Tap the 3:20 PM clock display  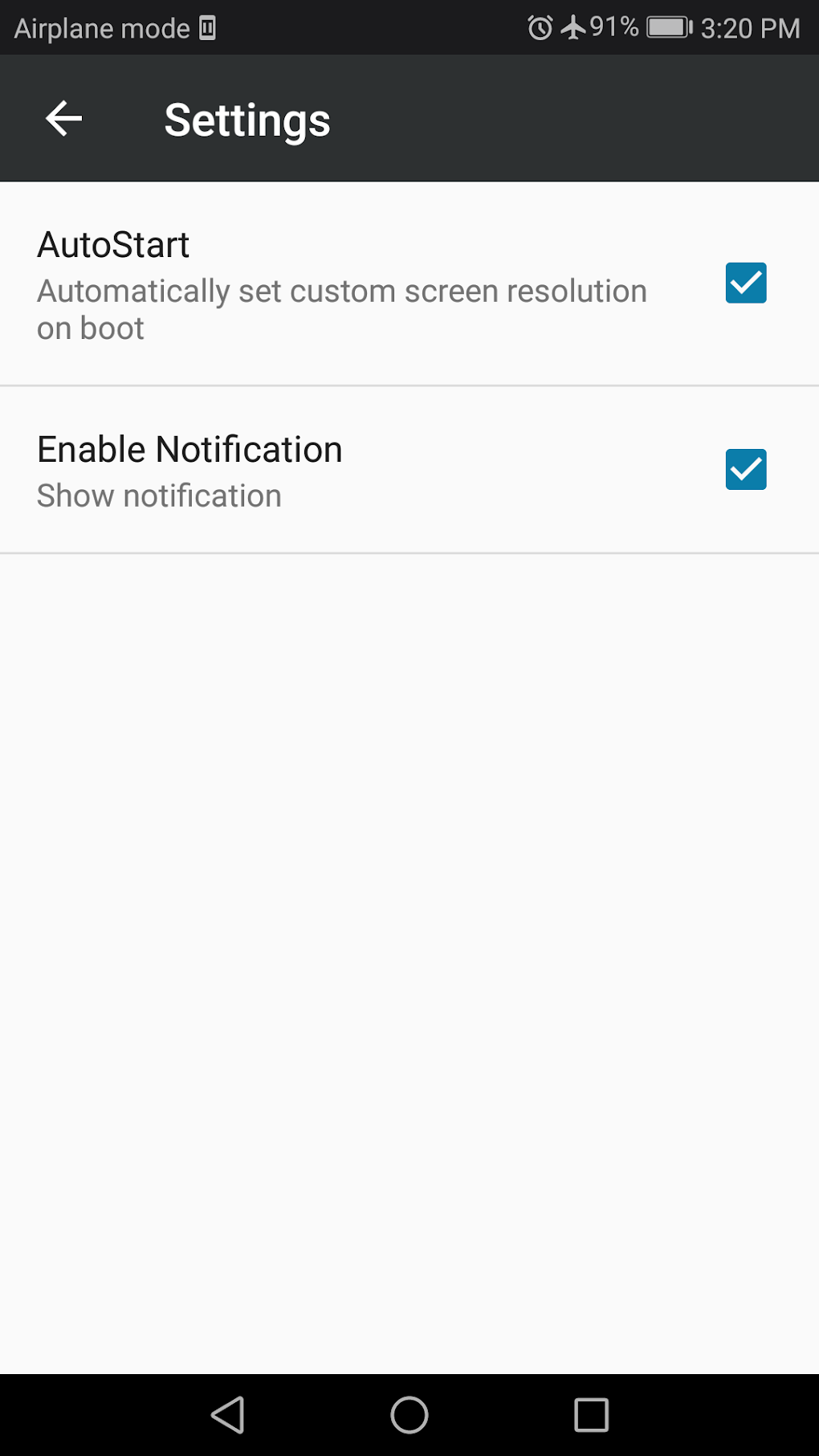pos(751,27)
